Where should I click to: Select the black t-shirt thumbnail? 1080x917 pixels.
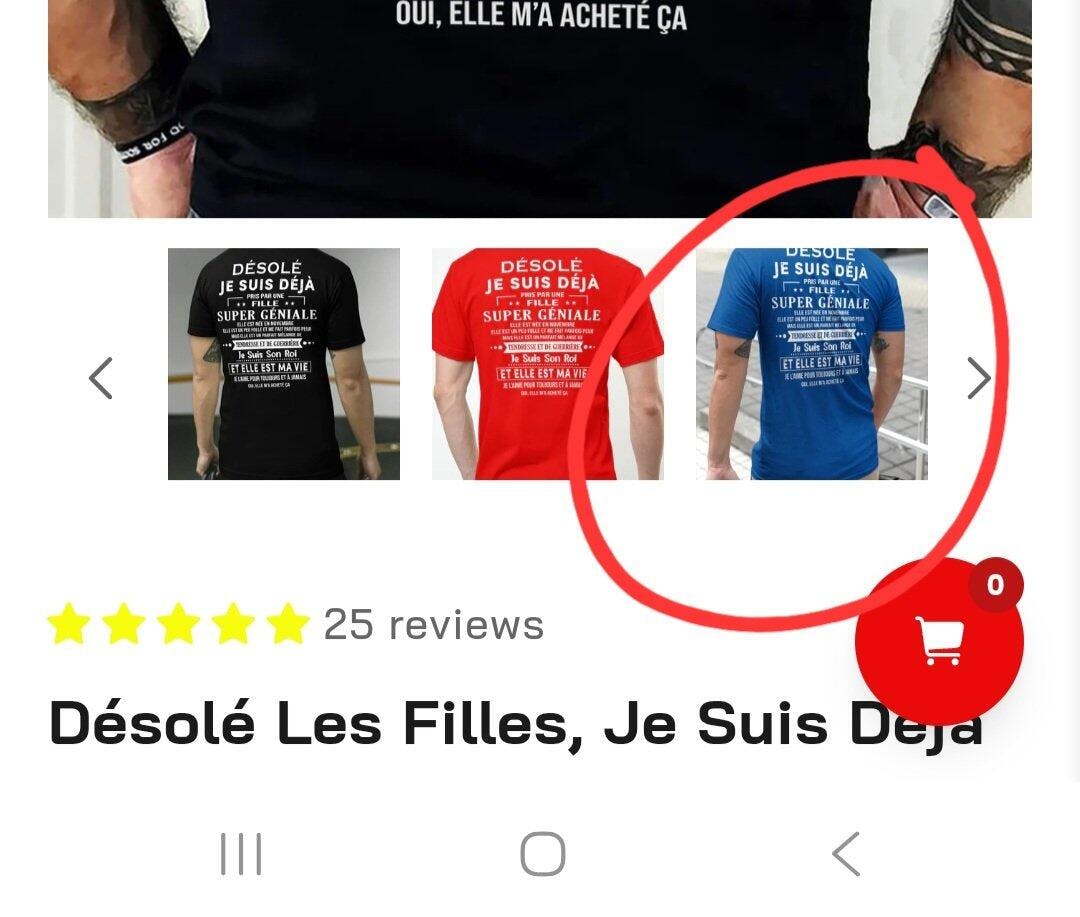pos(283,364)
